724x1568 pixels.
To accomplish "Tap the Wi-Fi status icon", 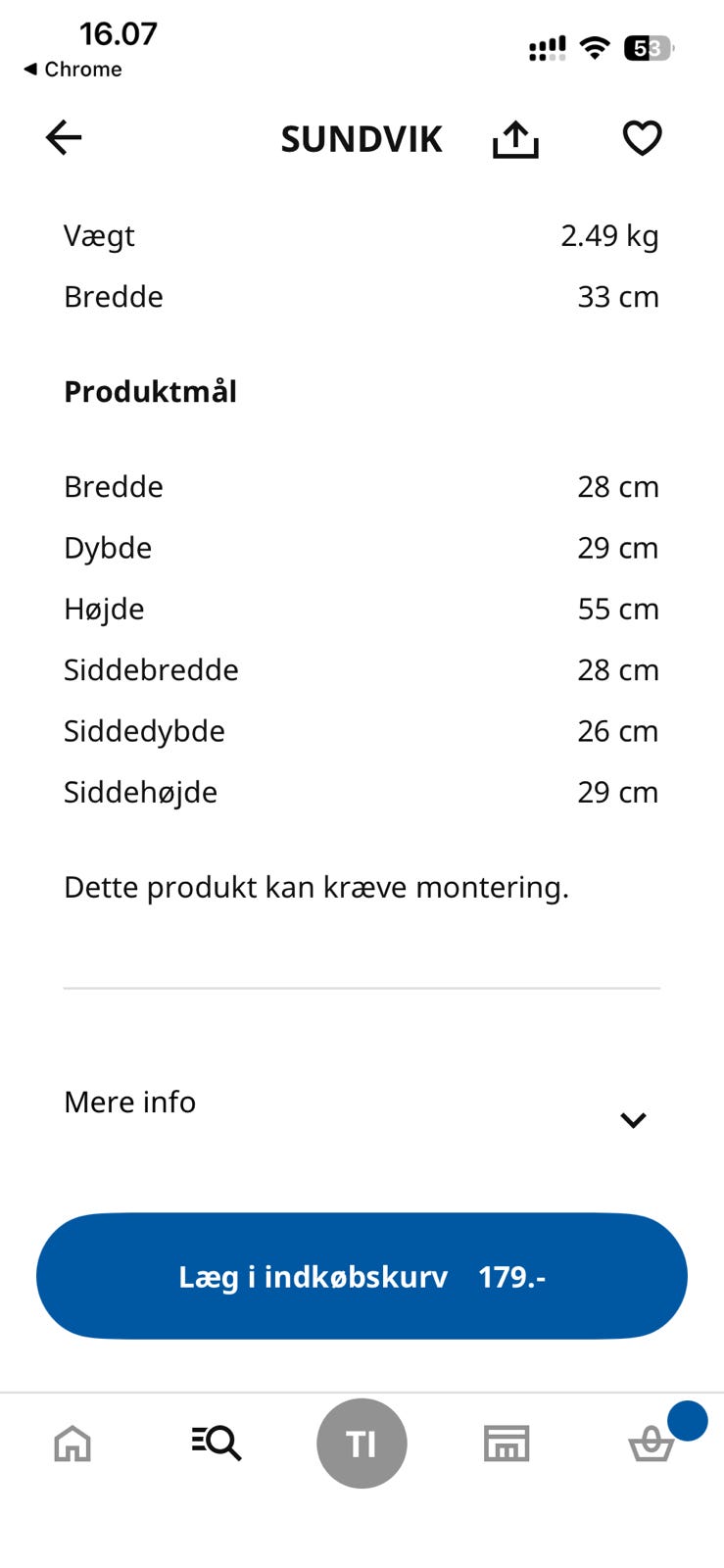I will (x=595, y=45).
